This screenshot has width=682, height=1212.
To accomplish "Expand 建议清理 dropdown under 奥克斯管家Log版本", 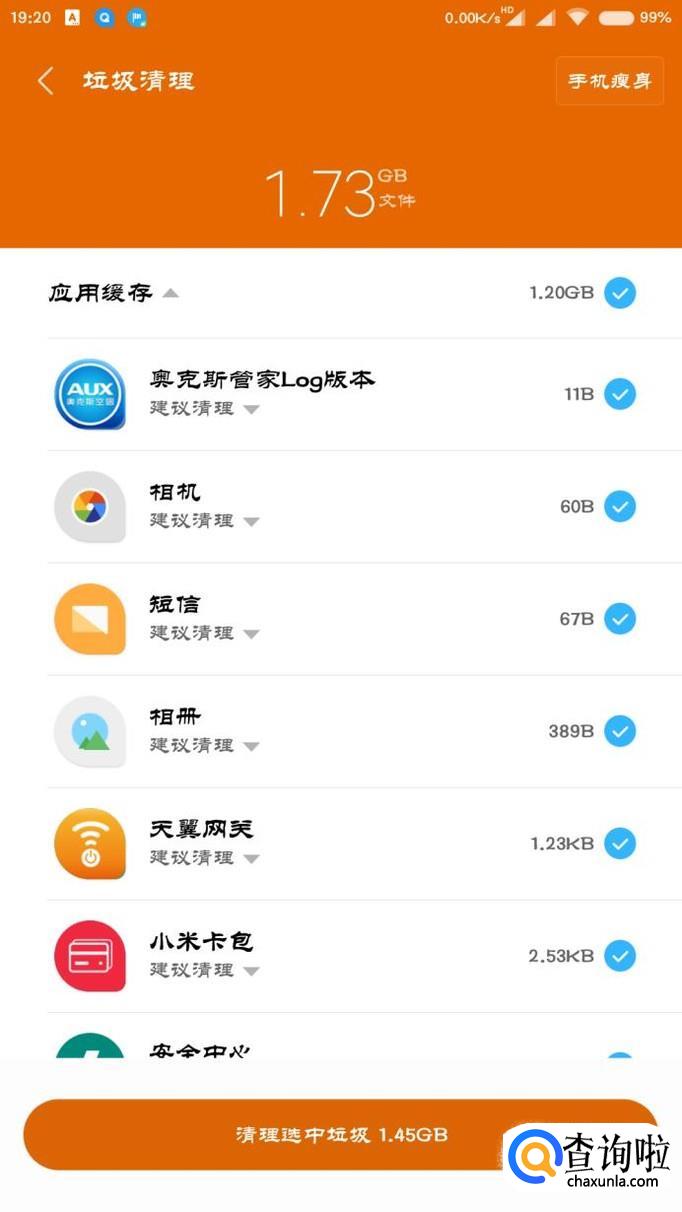I will [x=251, y=409].
